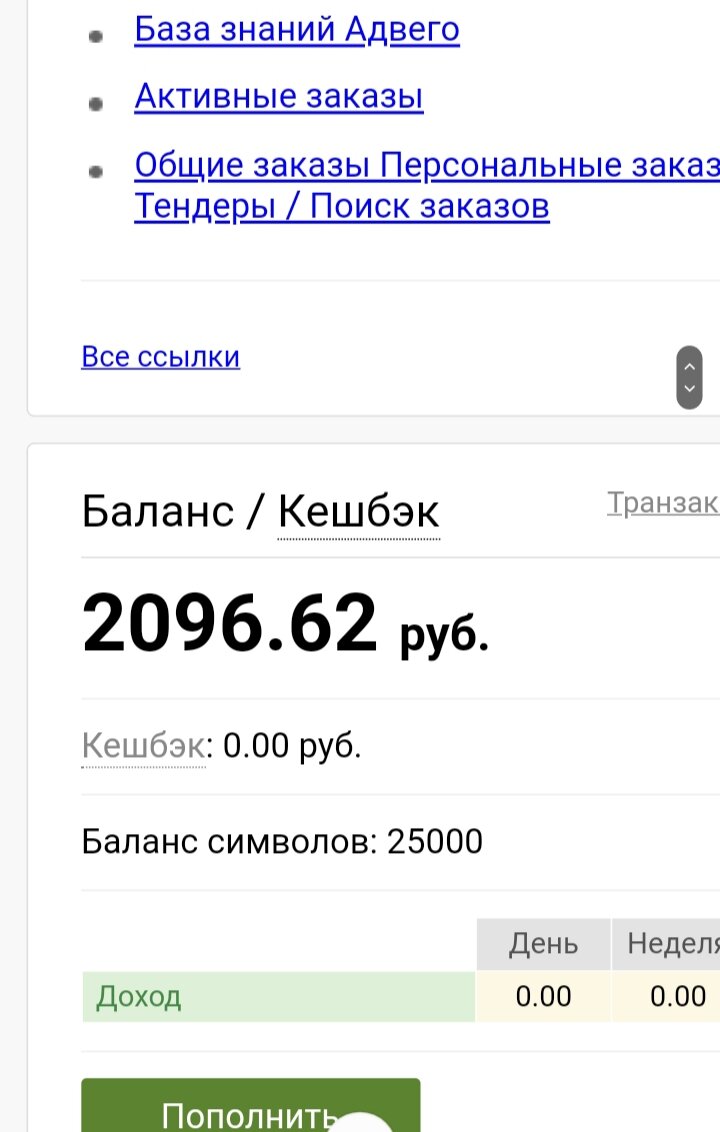Image resolution: width=720 pixels, height=1132 pixels.
Task: Select the "День" column header
Action: (x=544, y=943)
